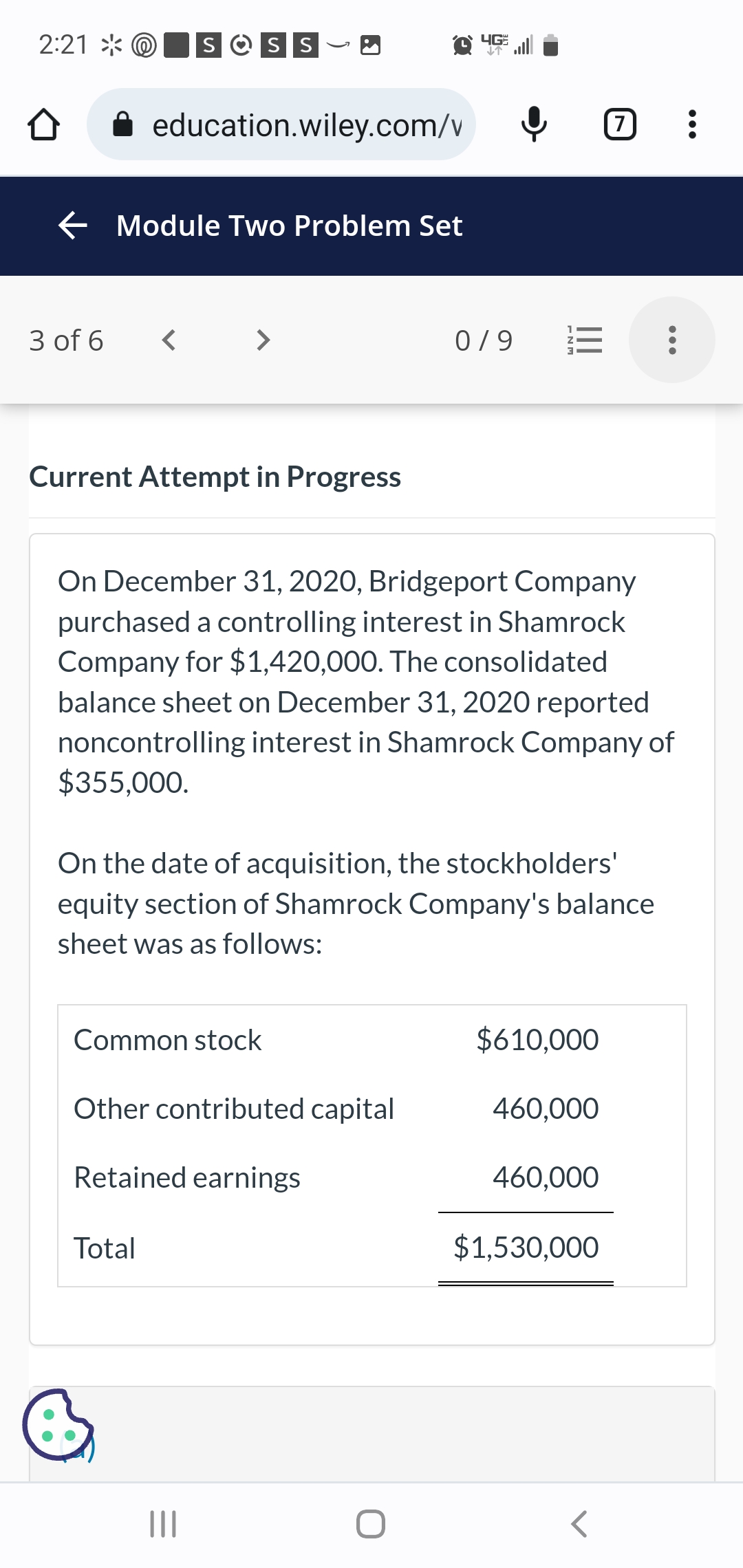The image size is (743, 1568).
Task: Select the home icon in the browser toolbar
Action: pyautogui.click(x=43, y=124)
